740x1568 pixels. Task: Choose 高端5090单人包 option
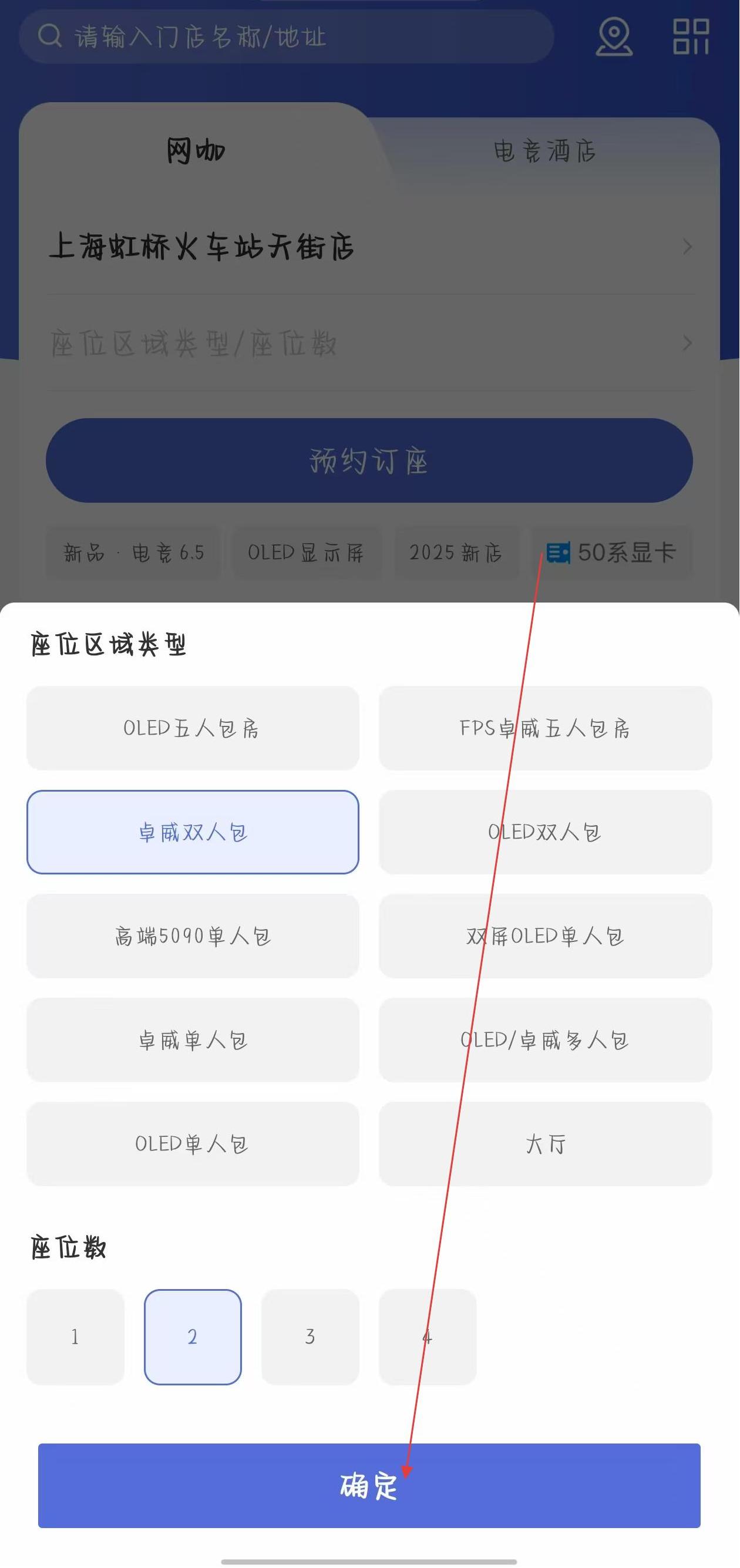(192, 936)
